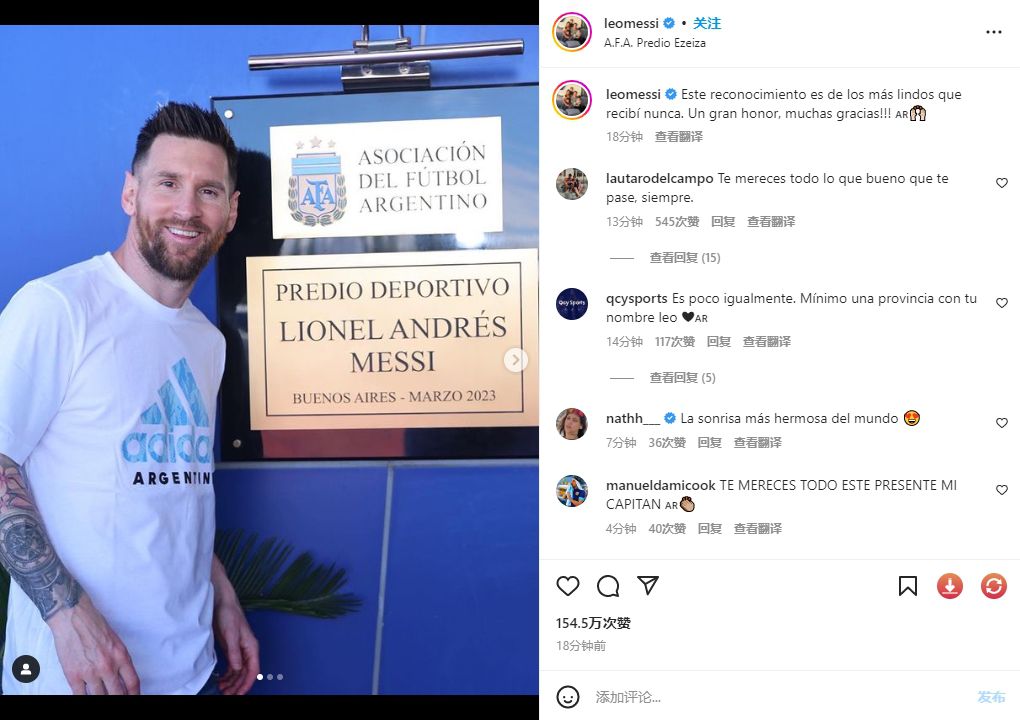View 5 replies under qcysports' comment

point(682,378)
